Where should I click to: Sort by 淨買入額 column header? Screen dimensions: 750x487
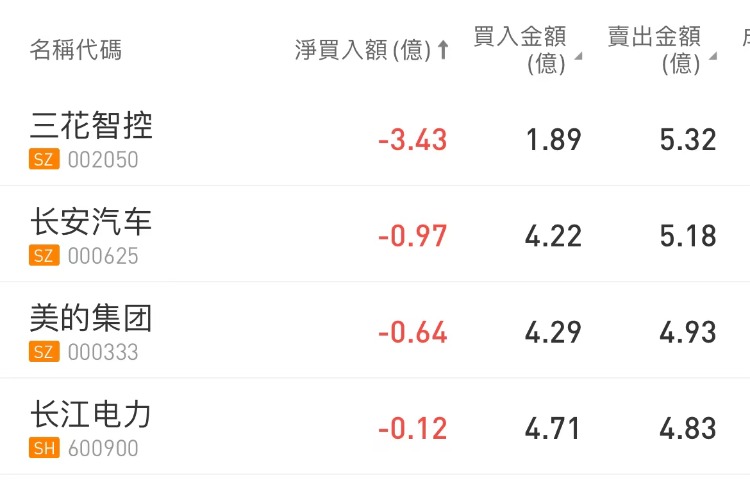[371, 50]
